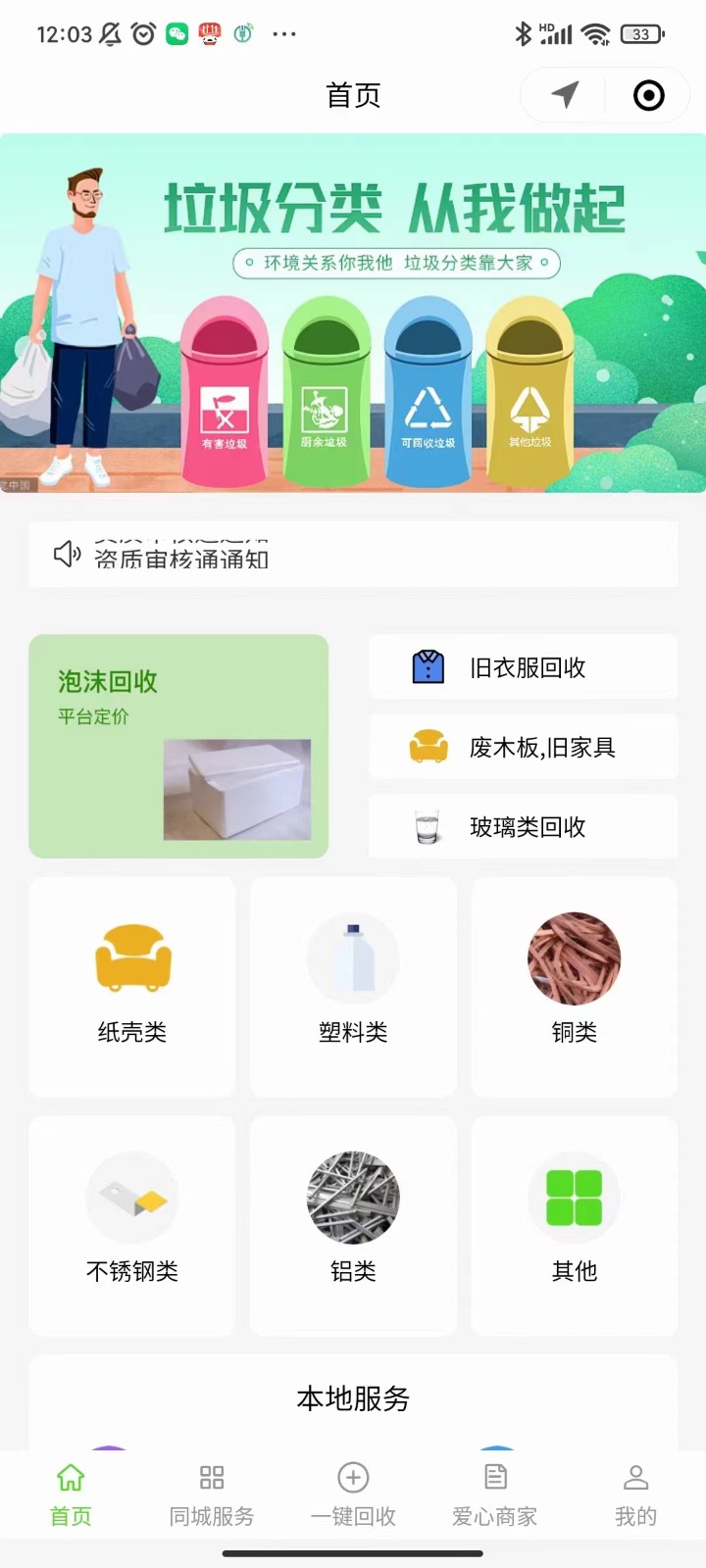706x1568 pixels.
Task: Tap the circular record icon in header
Action: point(648,95)
